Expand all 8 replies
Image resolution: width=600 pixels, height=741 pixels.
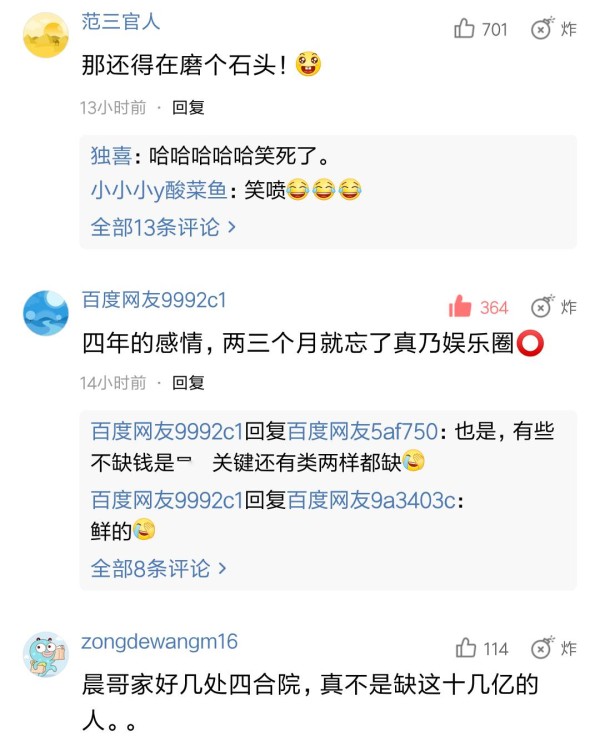point(158,569)
